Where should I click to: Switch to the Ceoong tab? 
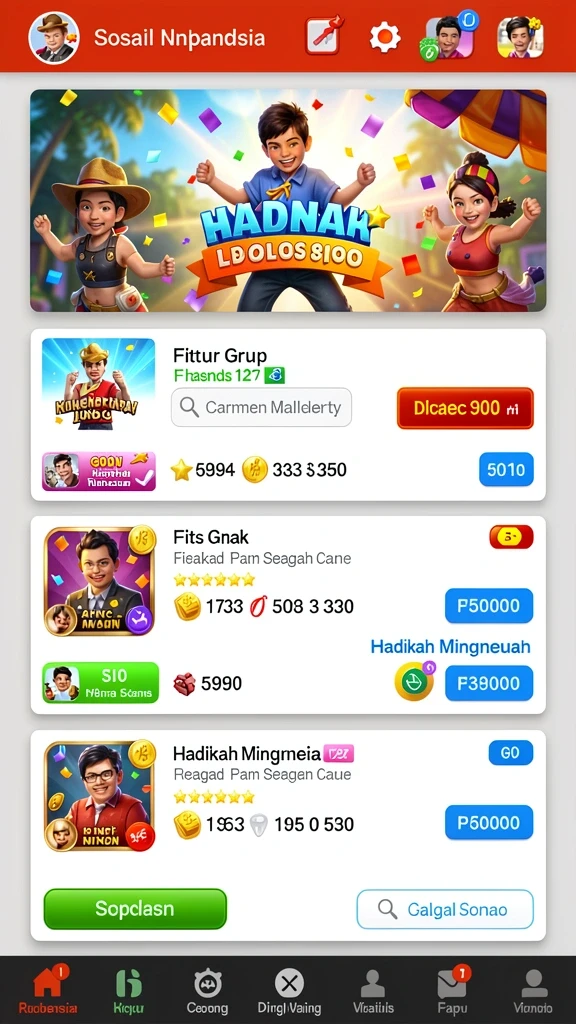[x=208, y=991]
